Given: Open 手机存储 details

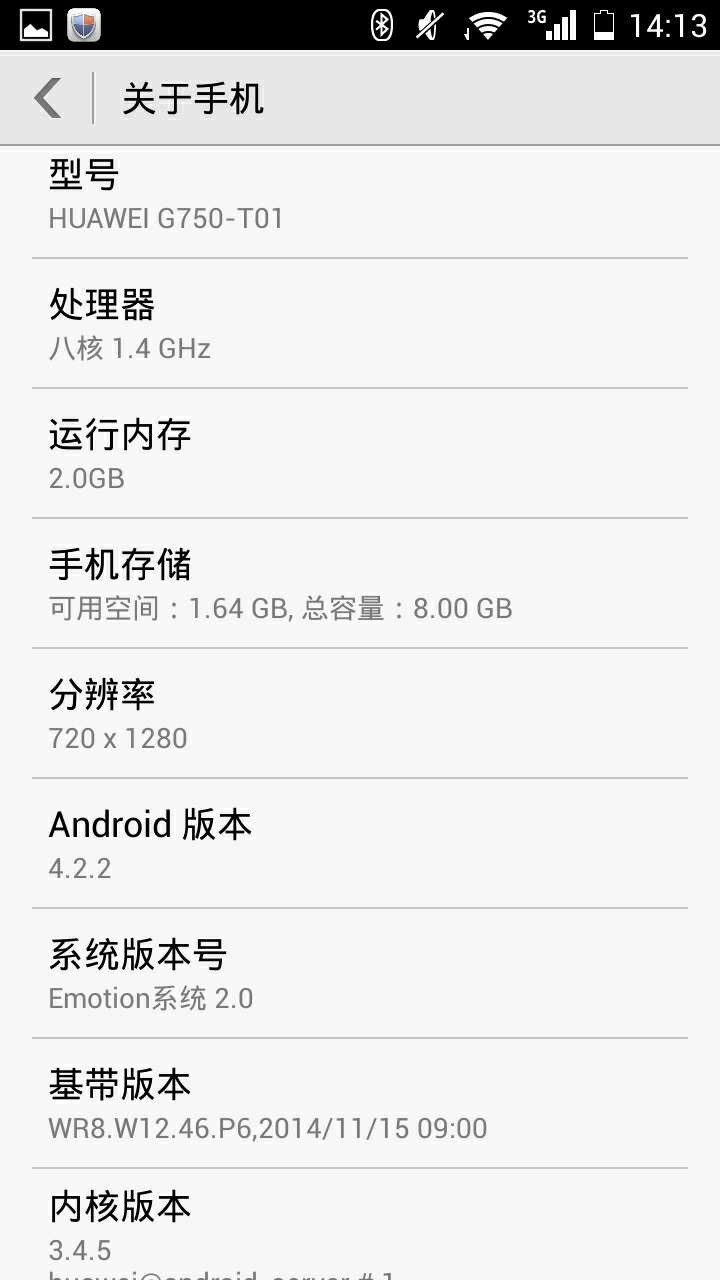Looking at the screenshot, I should (x=360, y=583).
